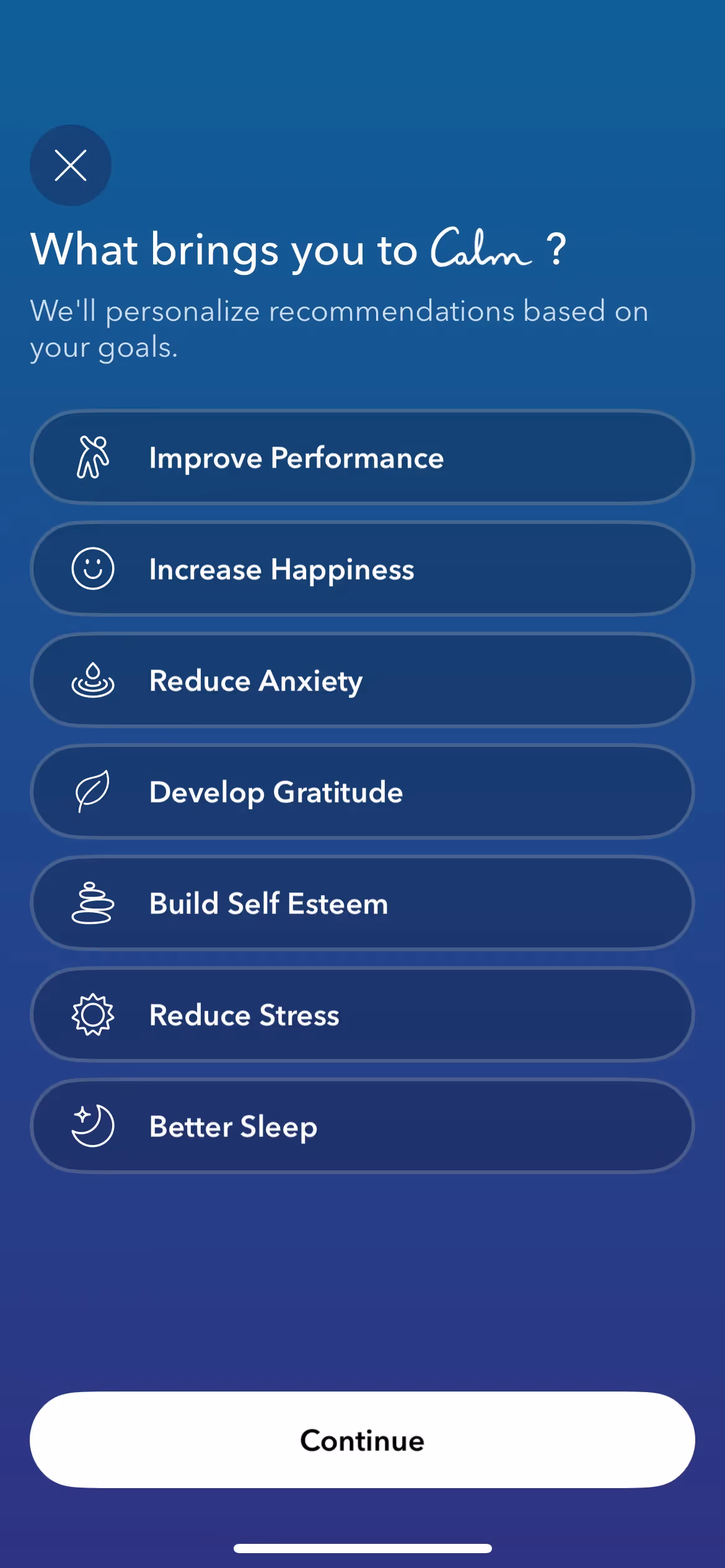Close the goals selection screen
The width and height of the screenshot is (725, 1568).
point(71,165)
